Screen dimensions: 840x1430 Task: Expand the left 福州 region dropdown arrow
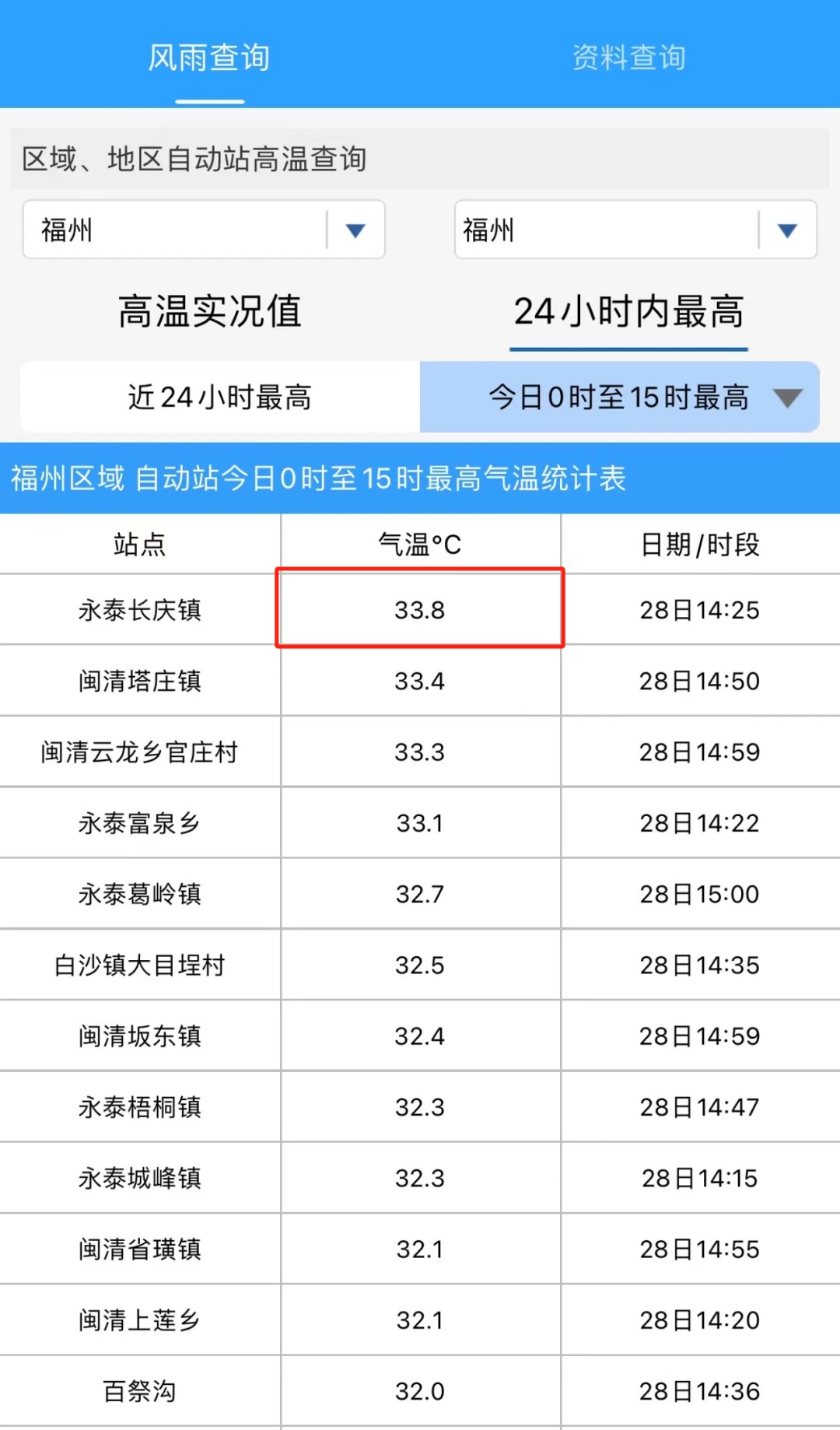tap(356, 230)
